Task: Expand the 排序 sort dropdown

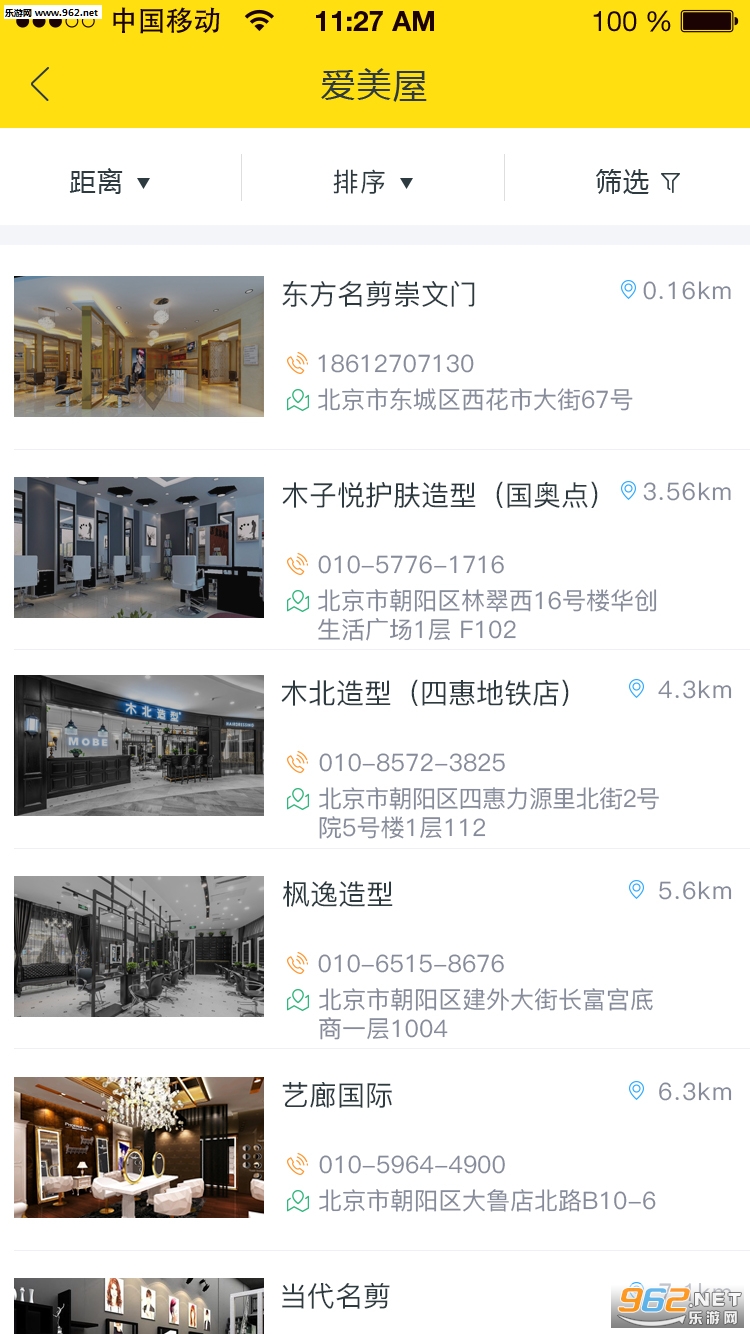Action: coord(373,182)
